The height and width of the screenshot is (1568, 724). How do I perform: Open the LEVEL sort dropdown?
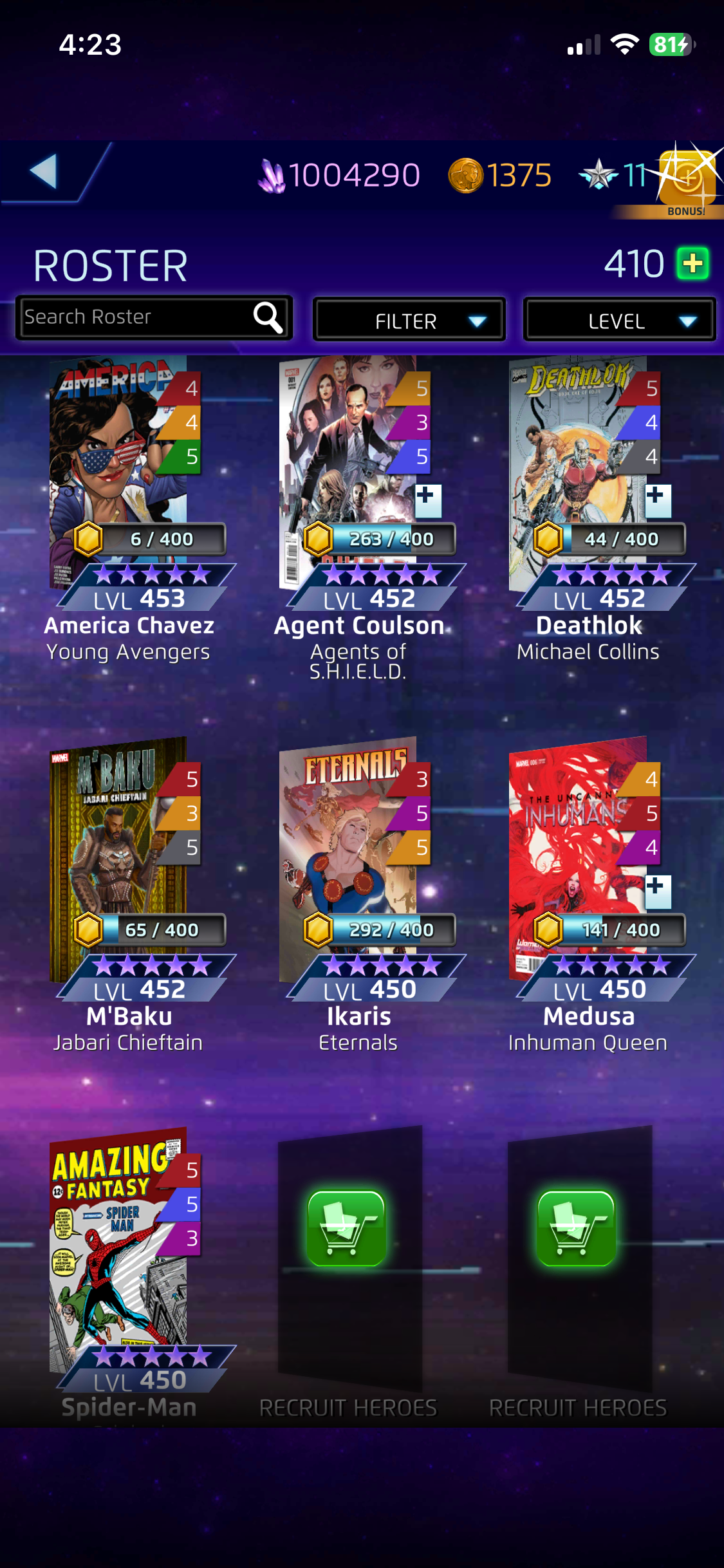click(x=619, y=320)
